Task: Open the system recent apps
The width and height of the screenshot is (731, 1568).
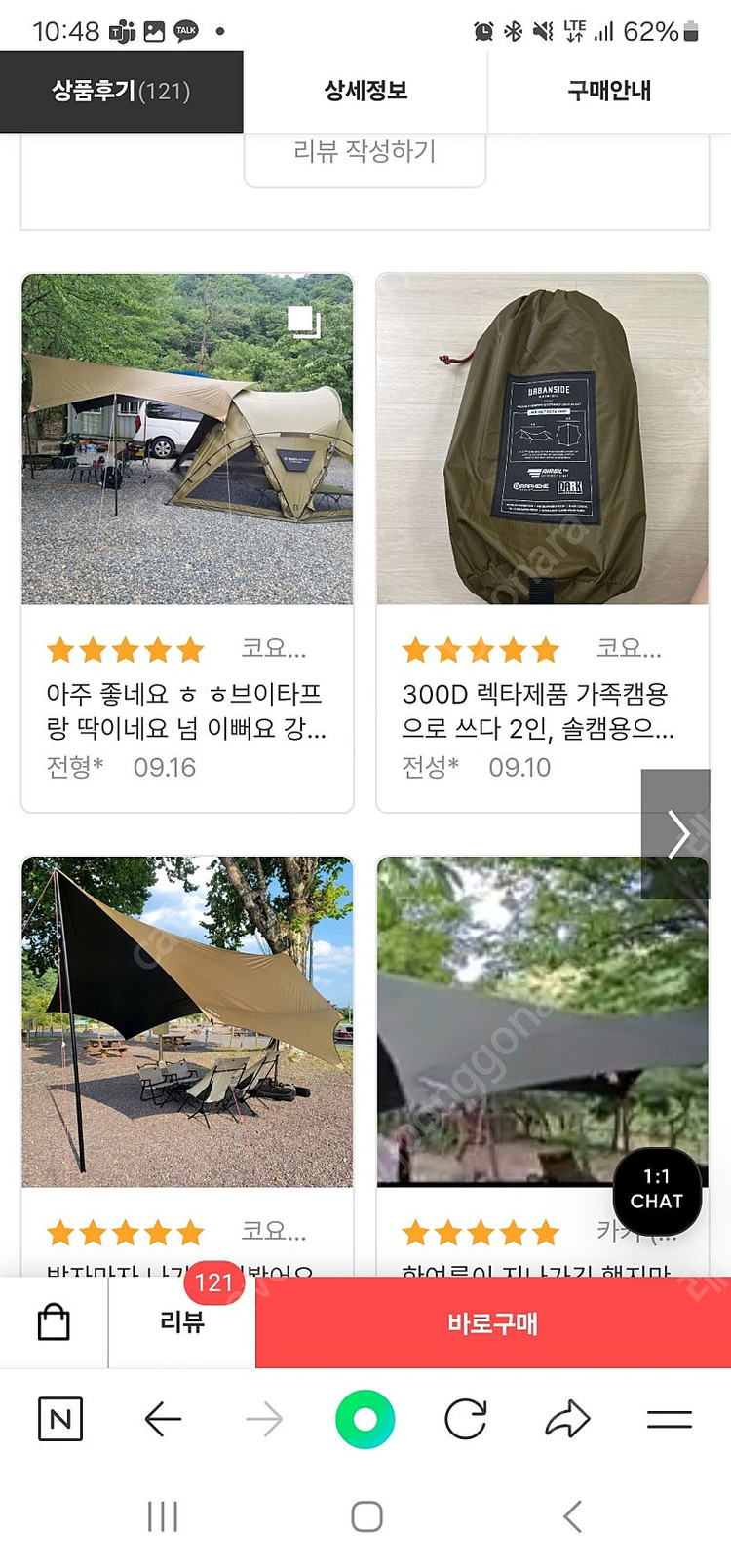Action: pyautogui.click(x=162, y=1516)
